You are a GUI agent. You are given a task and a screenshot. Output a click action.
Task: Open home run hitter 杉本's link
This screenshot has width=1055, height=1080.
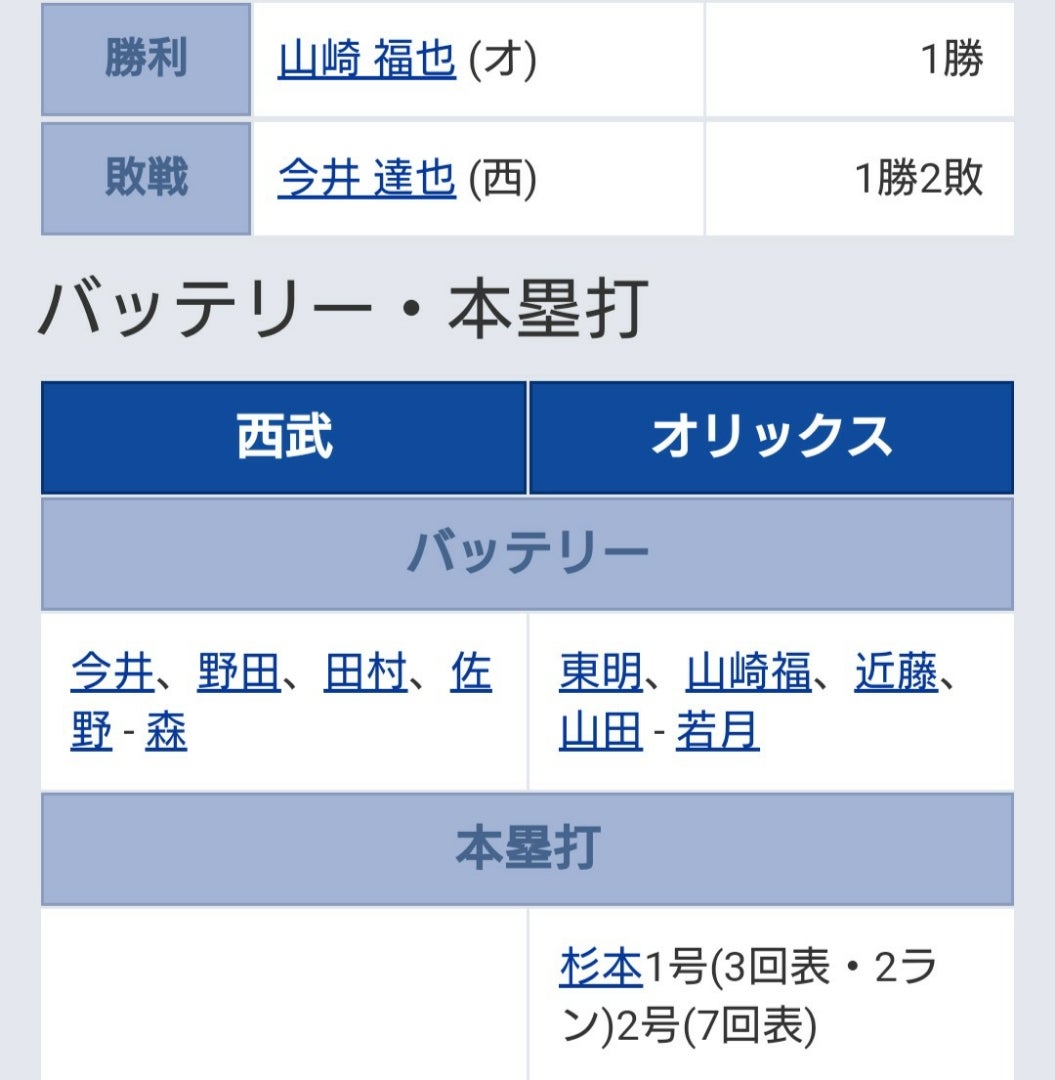[x=600, y=968]
